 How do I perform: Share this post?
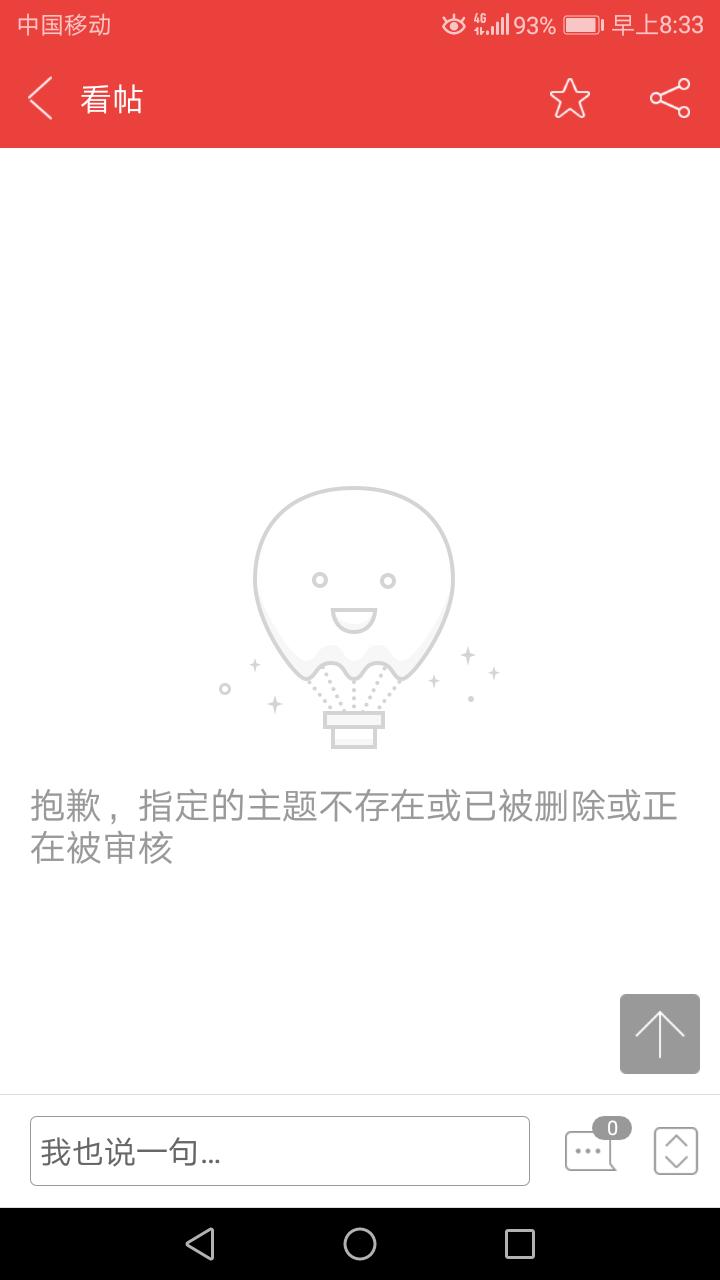(x=670, y=99)
